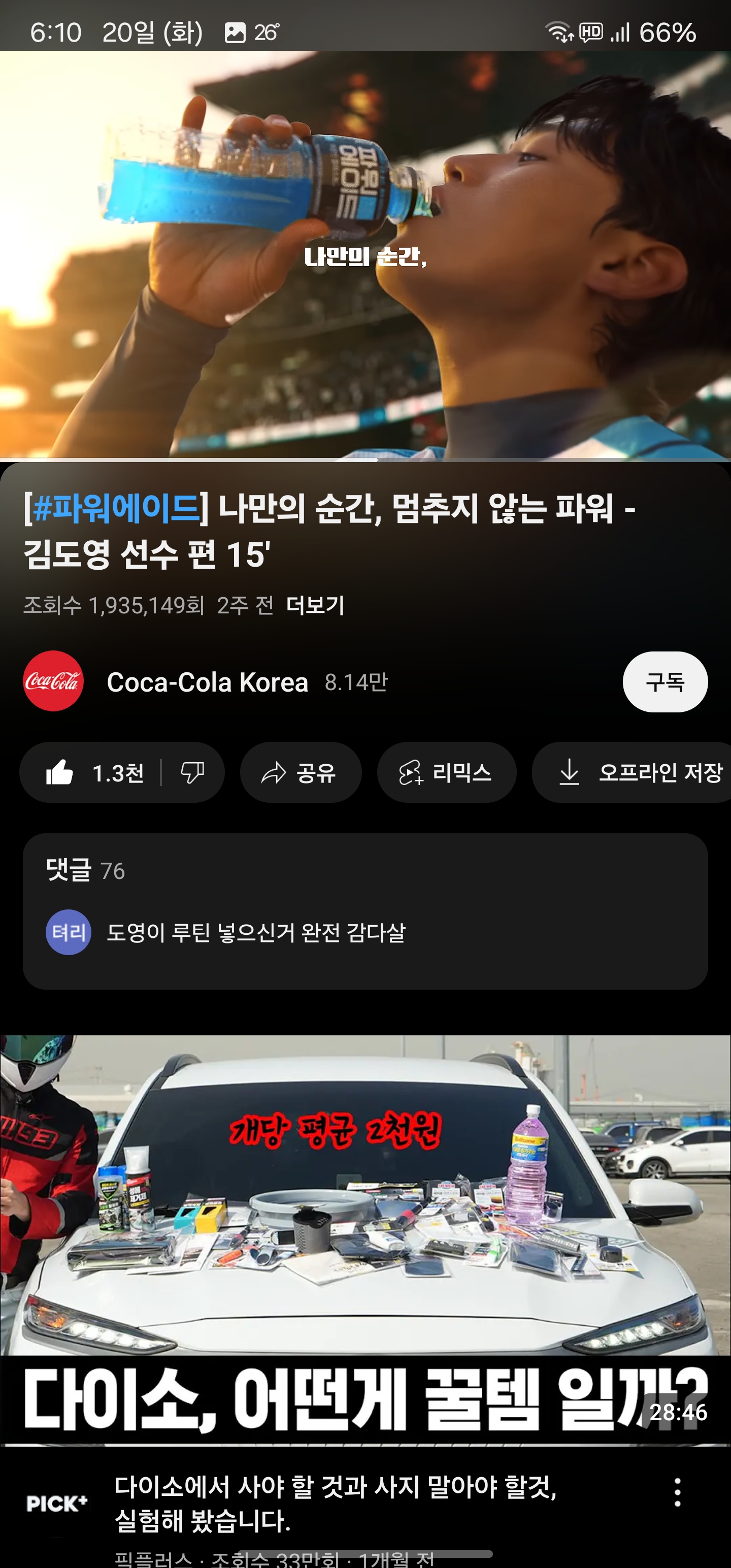This screenshot has width=731, height=1568.
Task: Dislike this video
Action: 192,773
